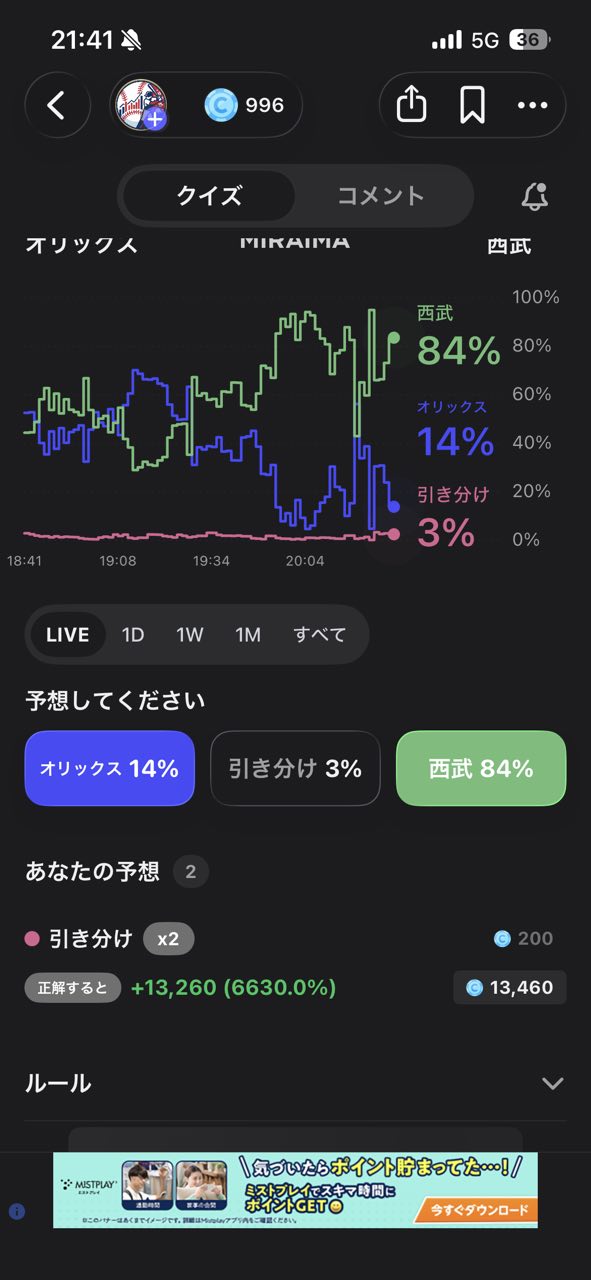The width and height of the screenshot is (591, 1280).
Task: Predict 引き分け at 3%
Action: click(295, 769)
